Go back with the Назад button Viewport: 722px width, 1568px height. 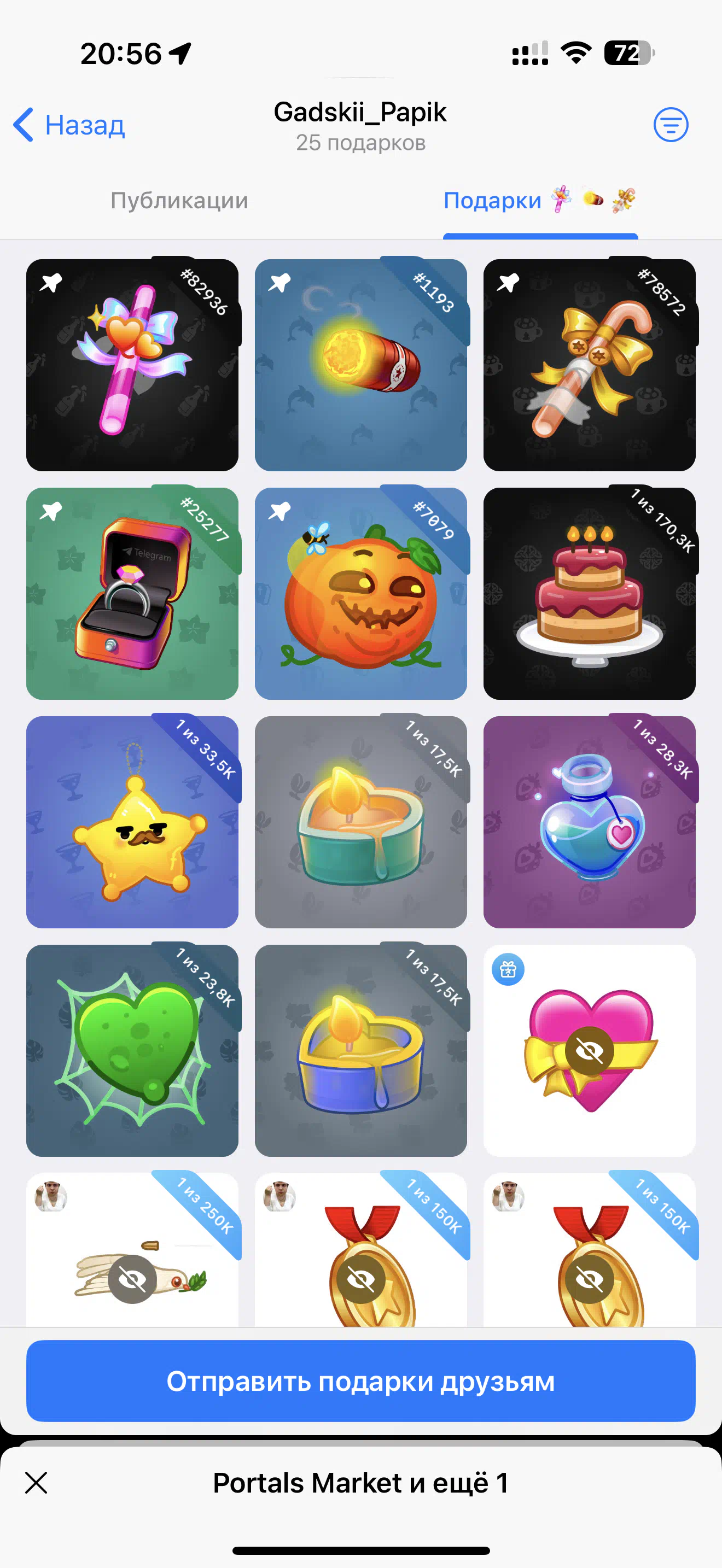(69, 125)
